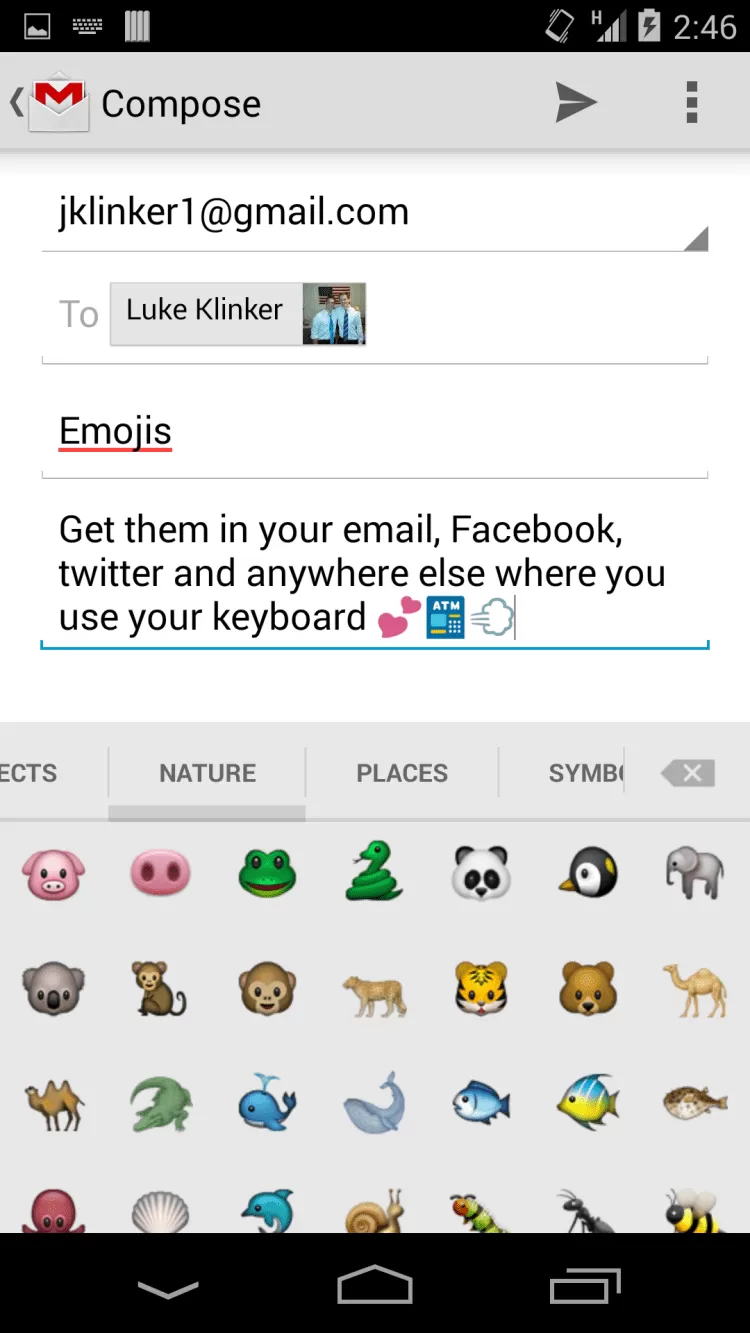The image size is (750, 1333).
Task: Switch to the Places emoji tab
Action: 402,773
